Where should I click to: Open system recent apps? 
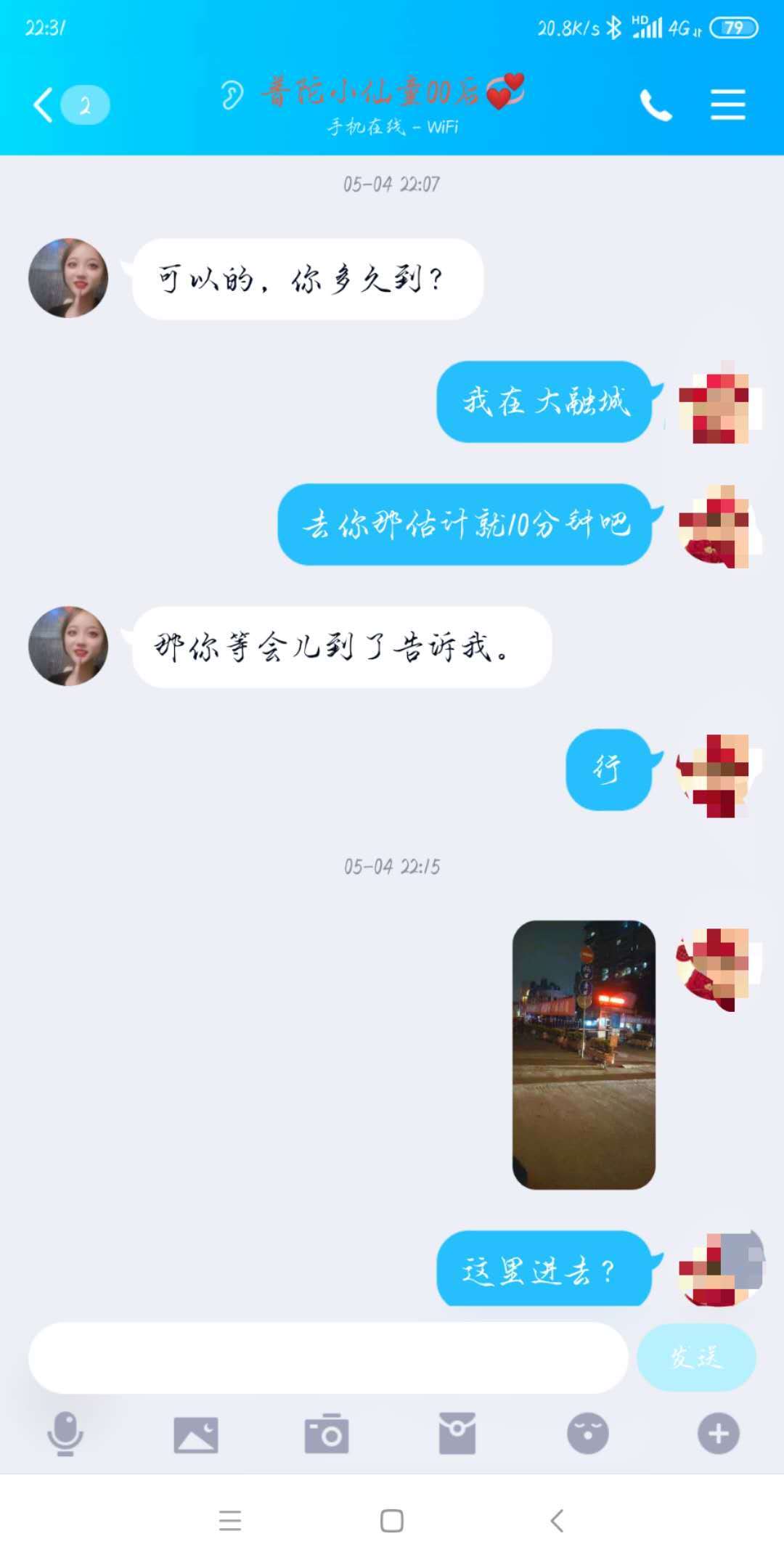pos(230,1521)
